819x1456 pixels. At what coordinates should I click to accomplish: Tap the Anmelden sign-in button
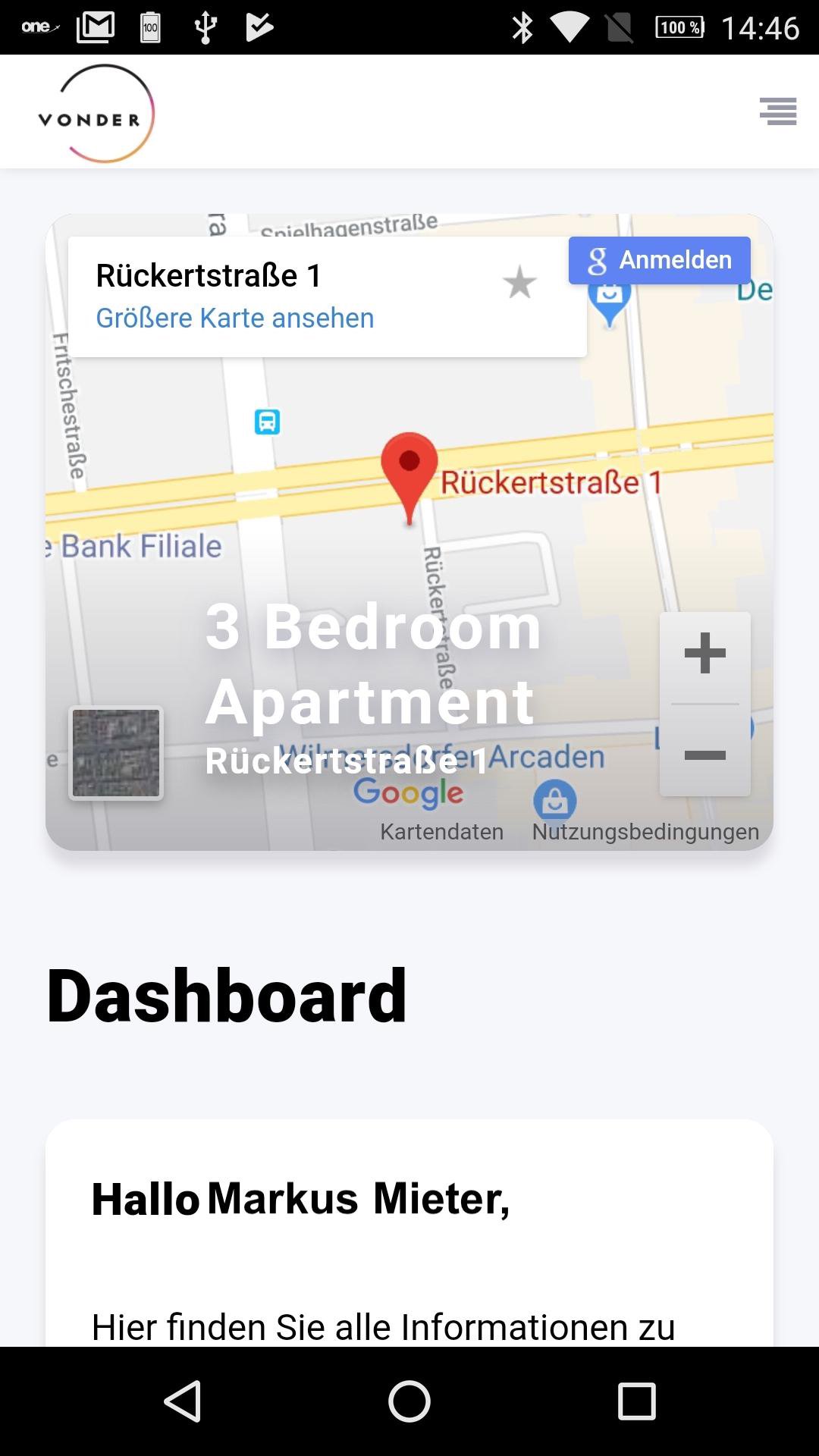[659, 260]
